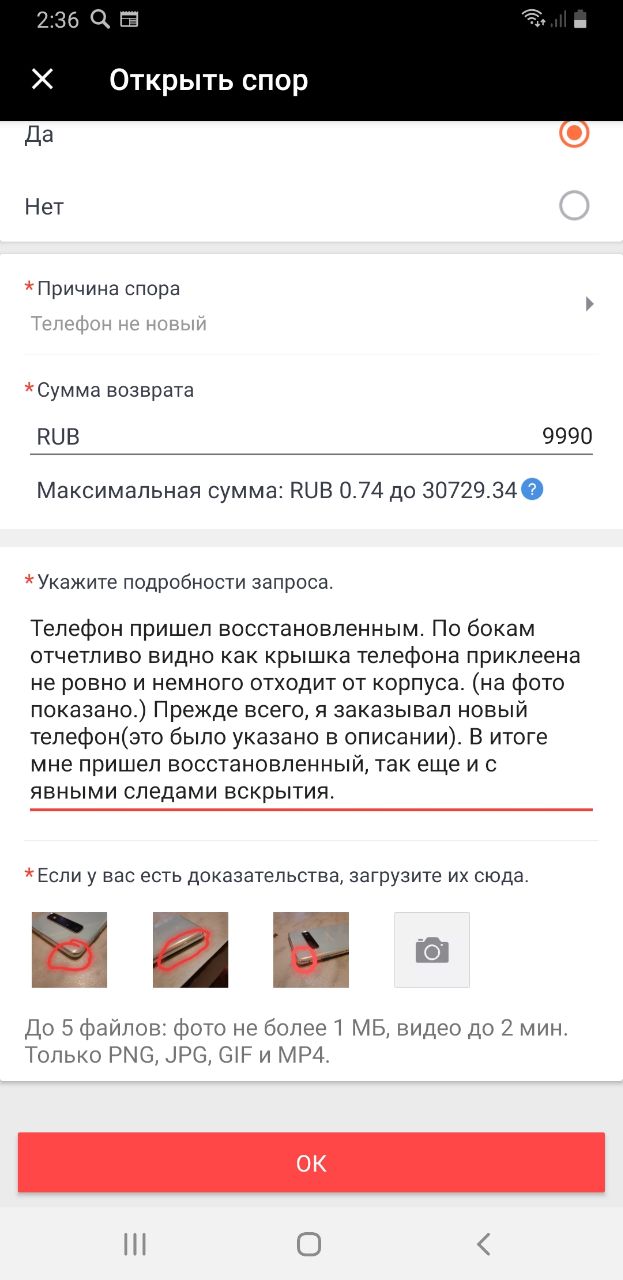This screenshot has width=623, height=1280.
Task: Select the Да radio option
Action: click(573, 134)
